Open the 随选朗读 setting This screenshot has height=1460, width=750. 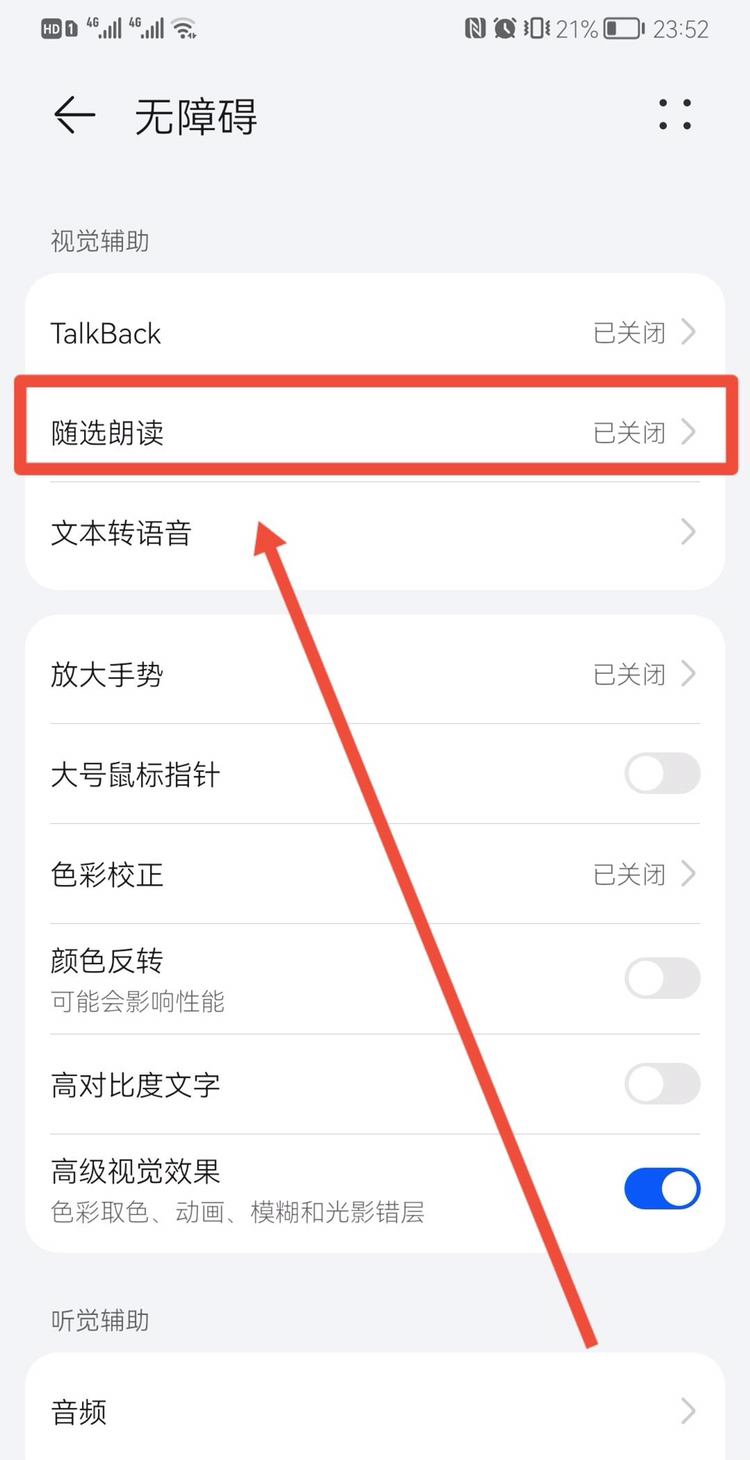pos(374,433)
